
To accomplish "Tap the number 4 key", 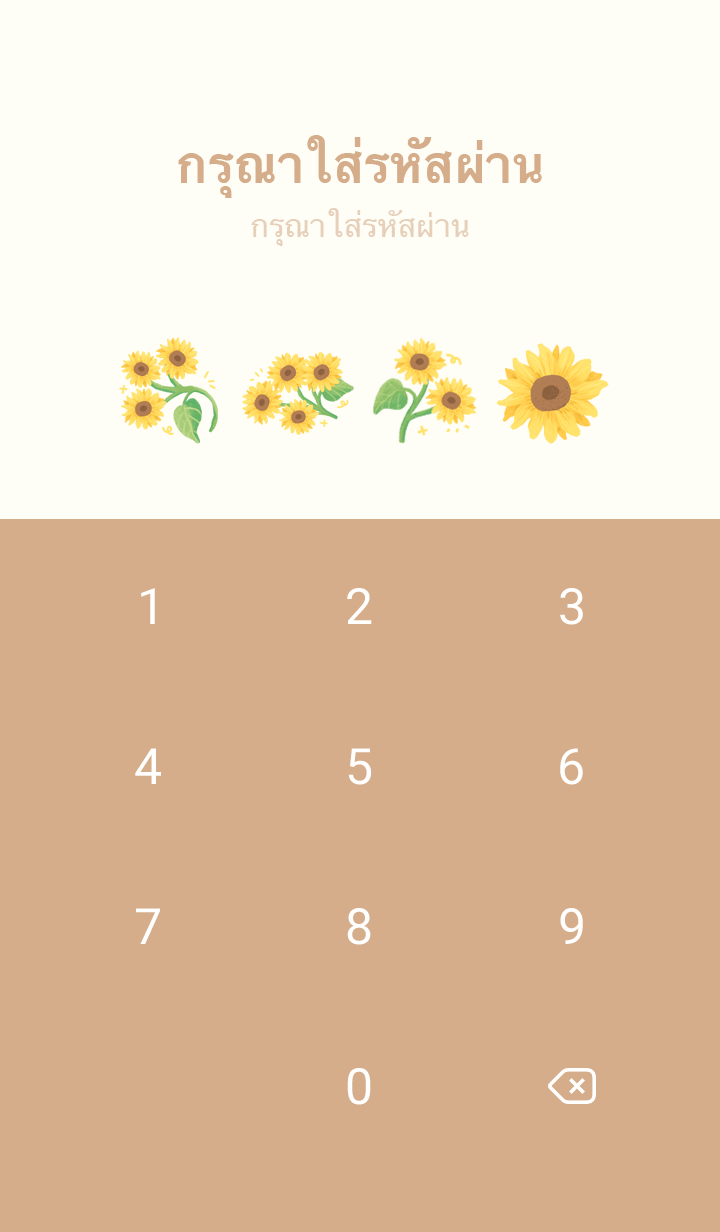I will [148, 767].
